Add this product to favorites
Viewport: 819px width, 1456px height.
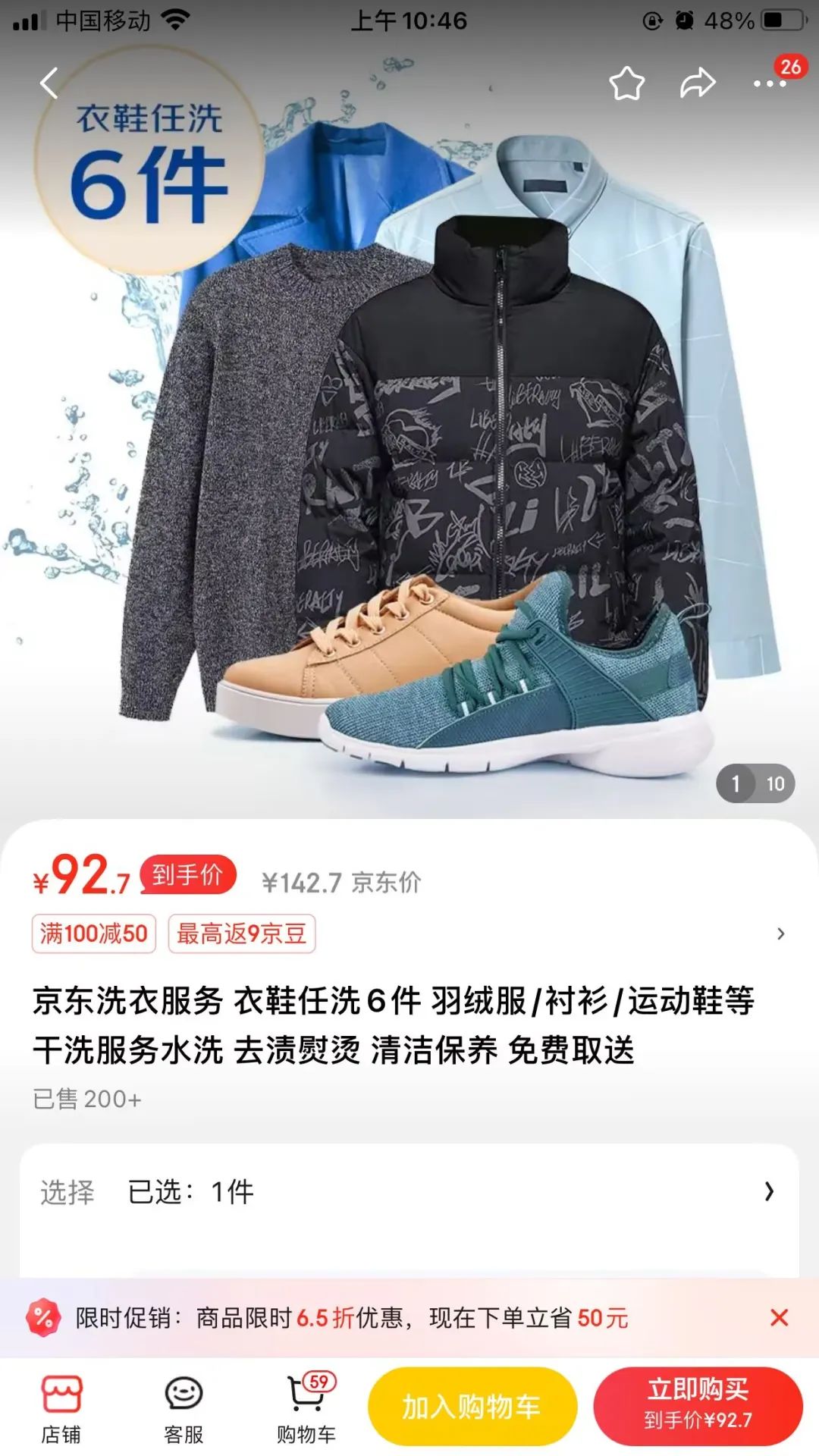pyautogui.click(x=626, y=83)
